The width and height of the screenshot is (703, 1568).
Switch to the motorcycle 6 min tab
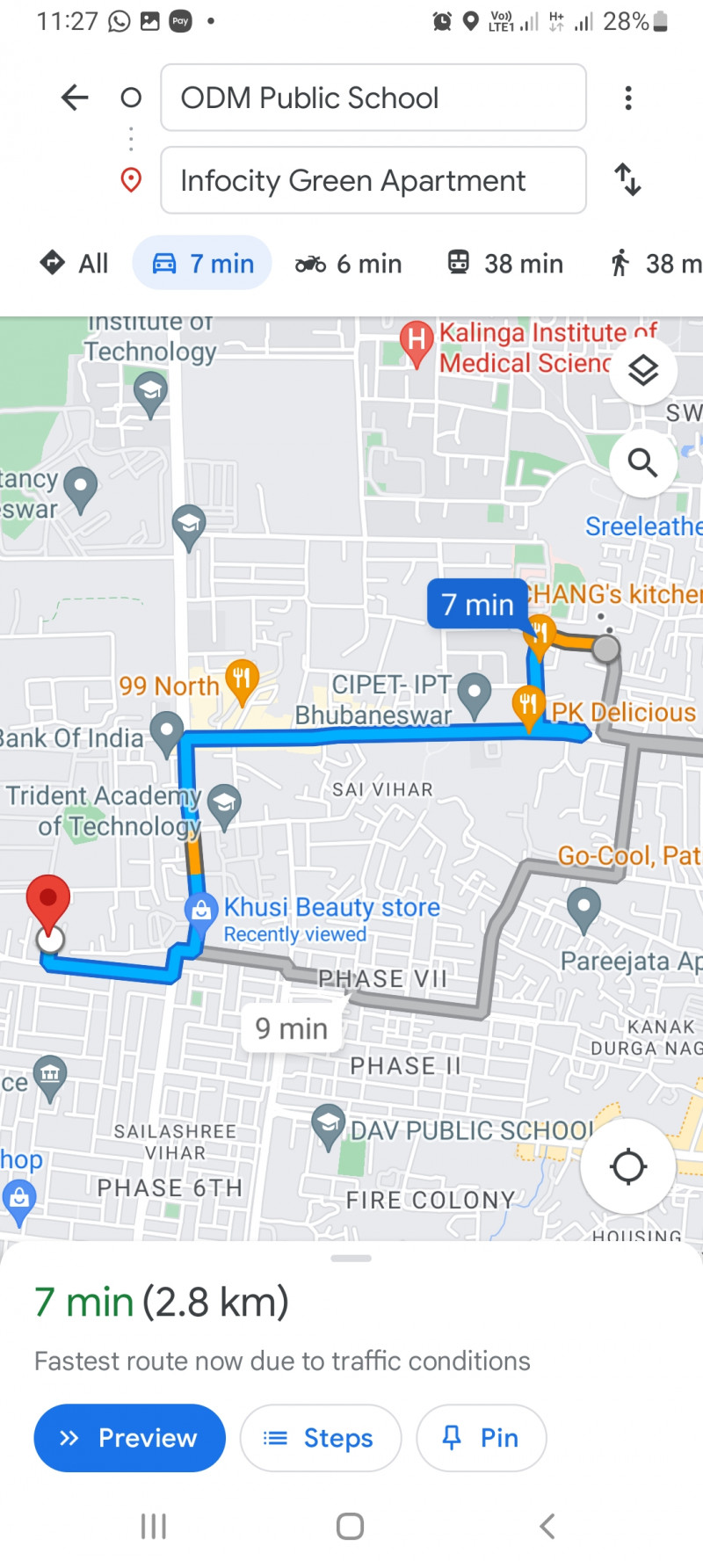(349, 263)
